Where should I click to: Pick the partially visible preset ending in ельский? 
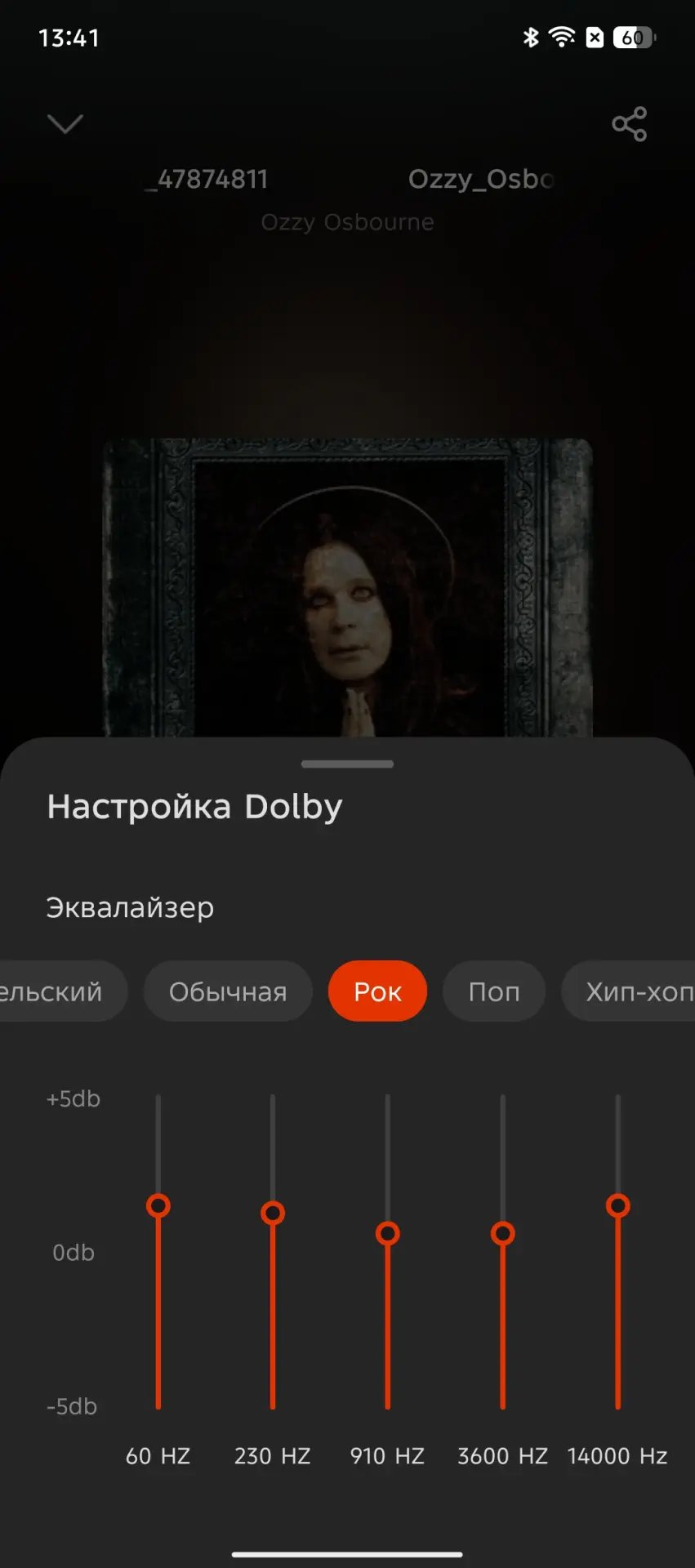[x=53, y=991]
